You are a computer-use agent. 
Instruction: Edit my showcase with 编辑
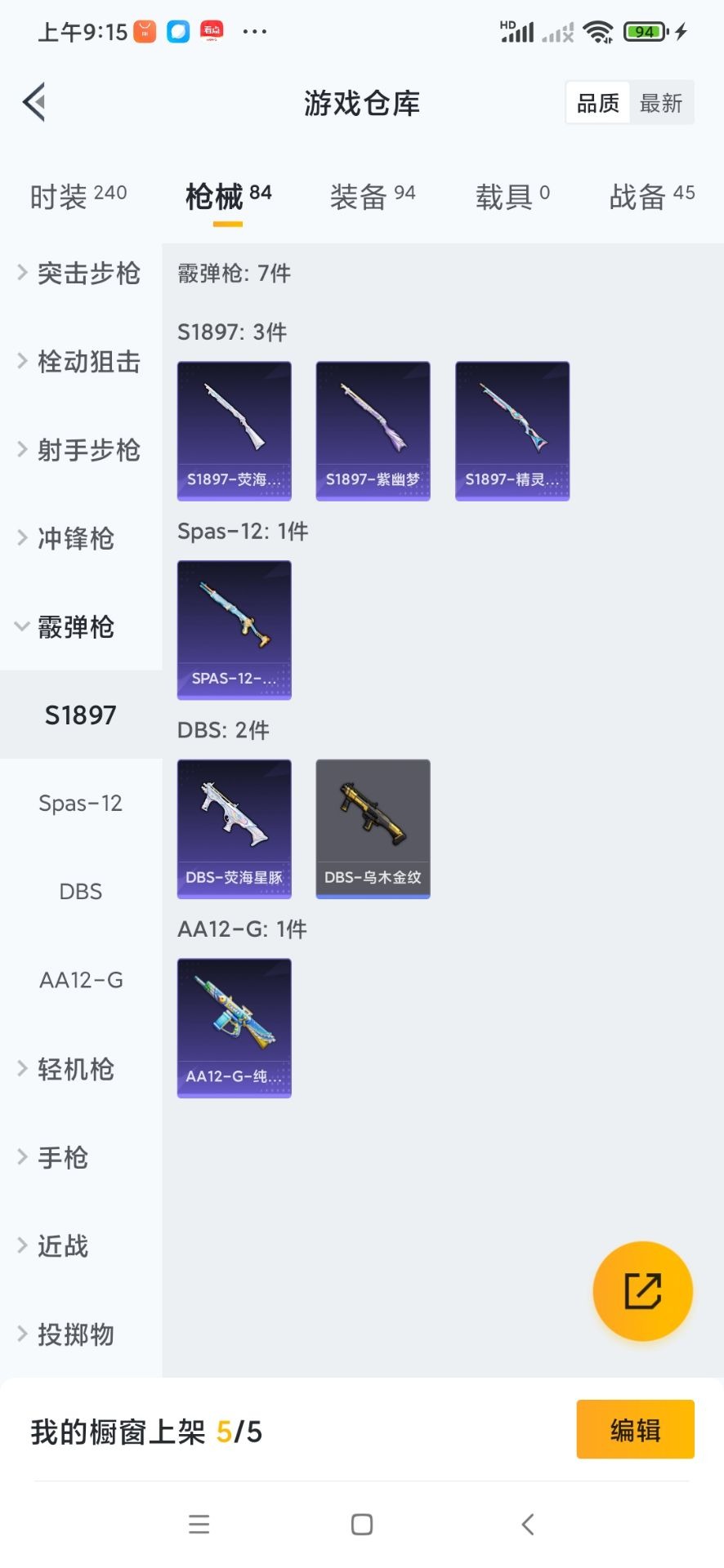[635, 1429]
